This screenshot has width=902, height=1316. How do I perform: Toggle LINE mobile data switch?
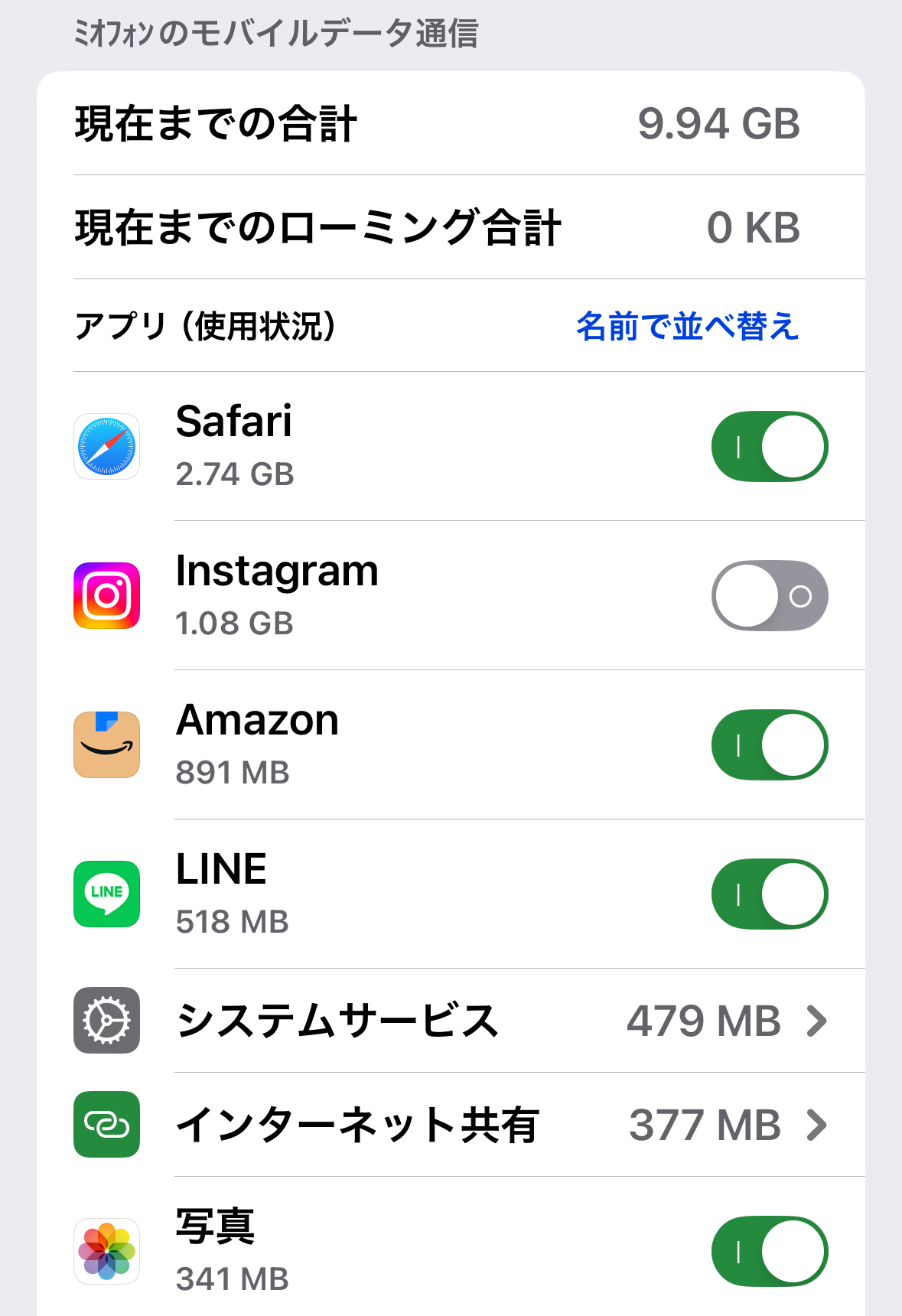click(x=769, y=894)
